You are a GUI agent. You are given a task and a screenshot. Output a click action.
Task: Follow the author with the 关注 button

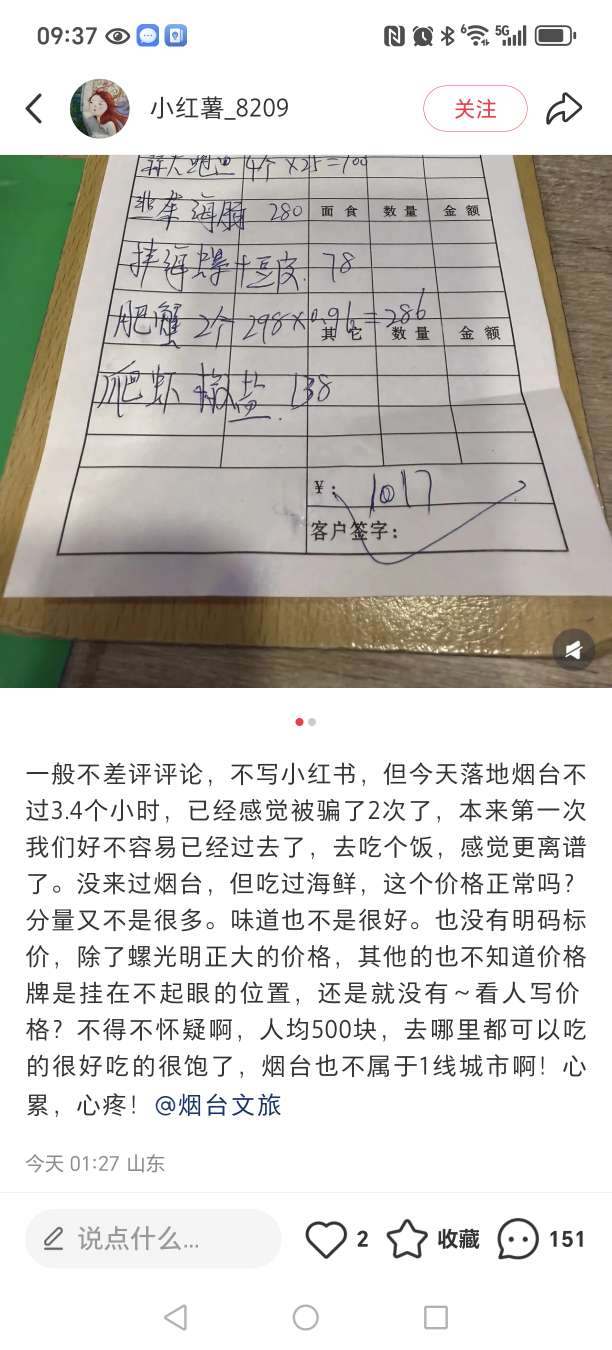475,109
